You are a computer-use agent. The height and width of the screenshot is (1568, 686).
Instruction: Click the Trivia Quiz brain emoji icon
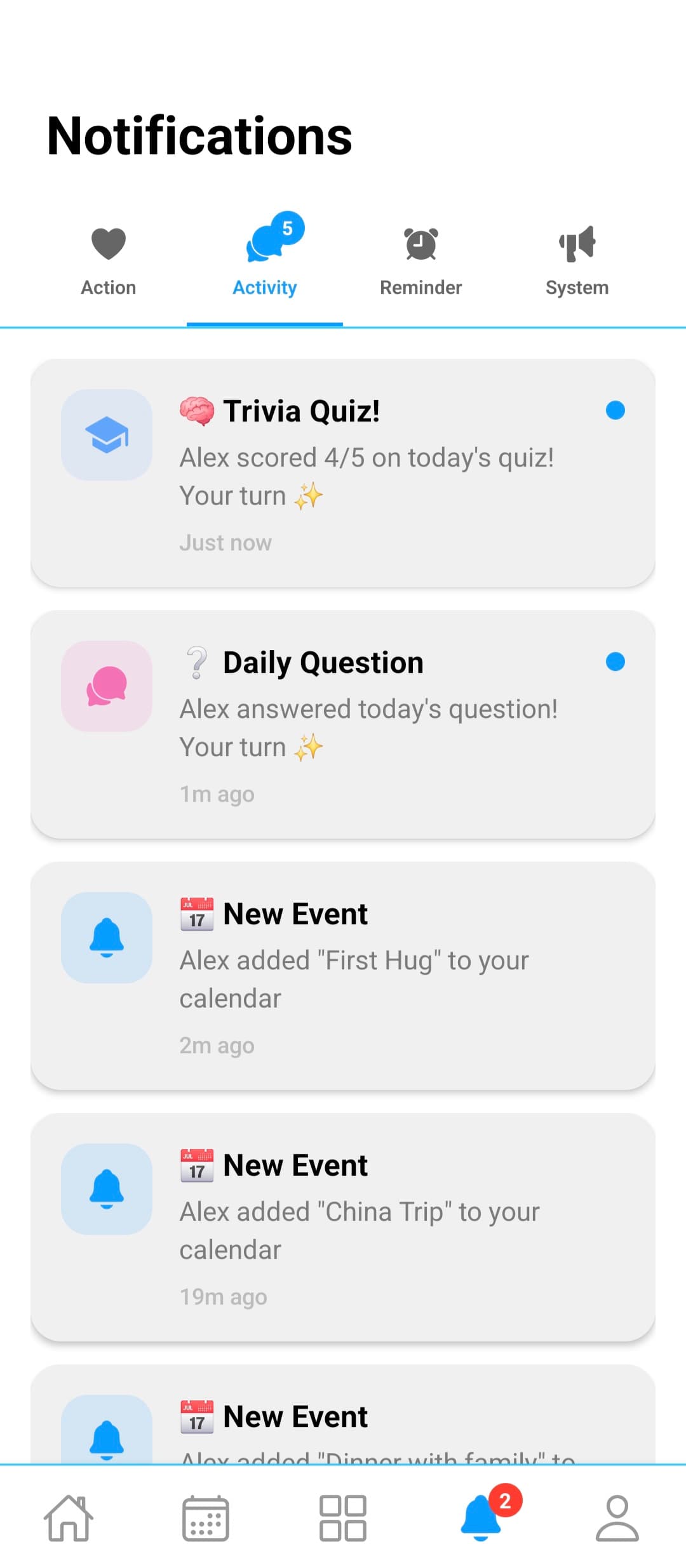point(197,410)
